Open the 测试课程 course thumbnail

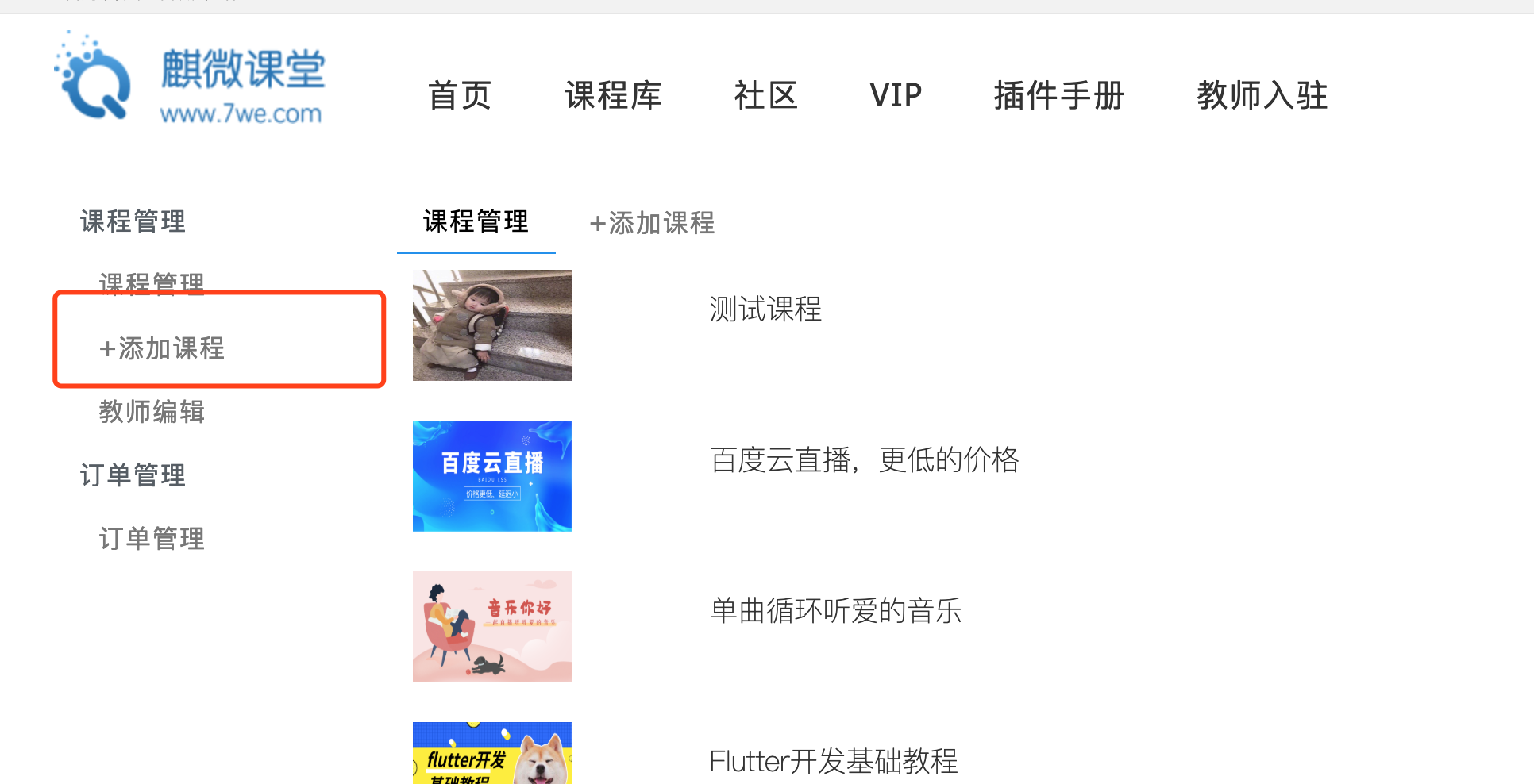[x=492, y=325]
